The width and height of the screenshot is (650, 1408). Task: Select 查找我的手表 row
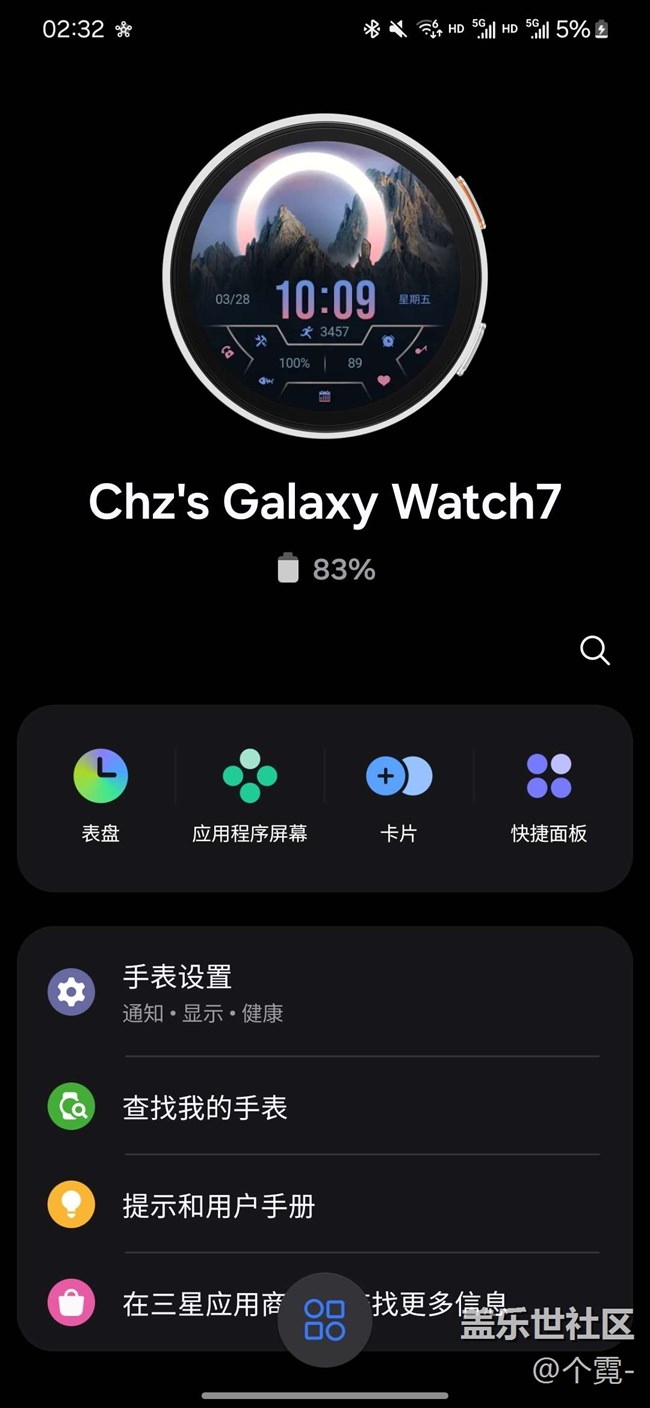[325, 1107]
